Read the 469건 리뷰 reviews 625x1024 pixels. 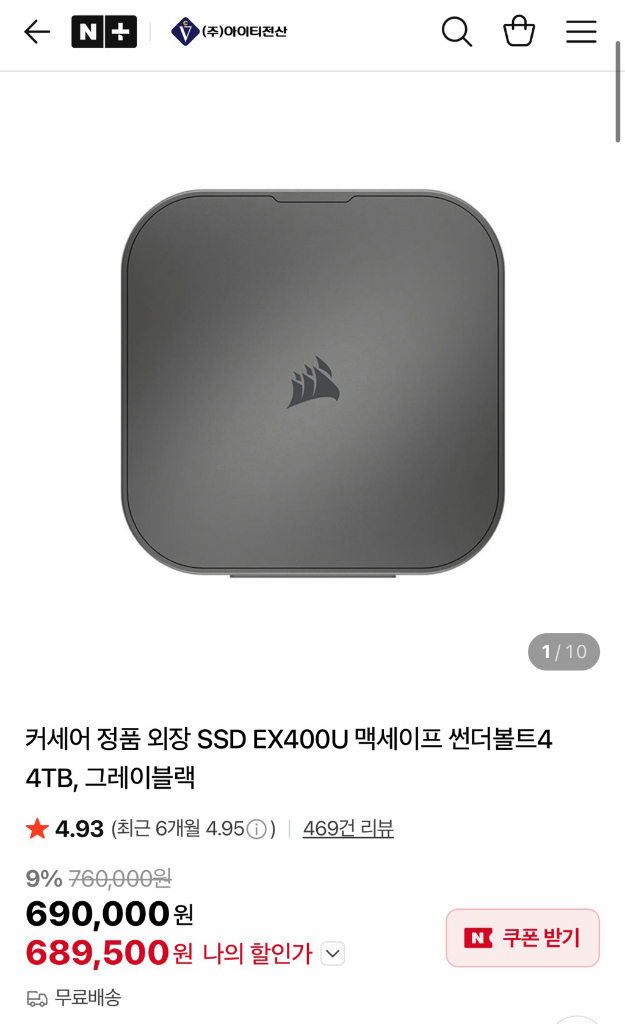348,828
